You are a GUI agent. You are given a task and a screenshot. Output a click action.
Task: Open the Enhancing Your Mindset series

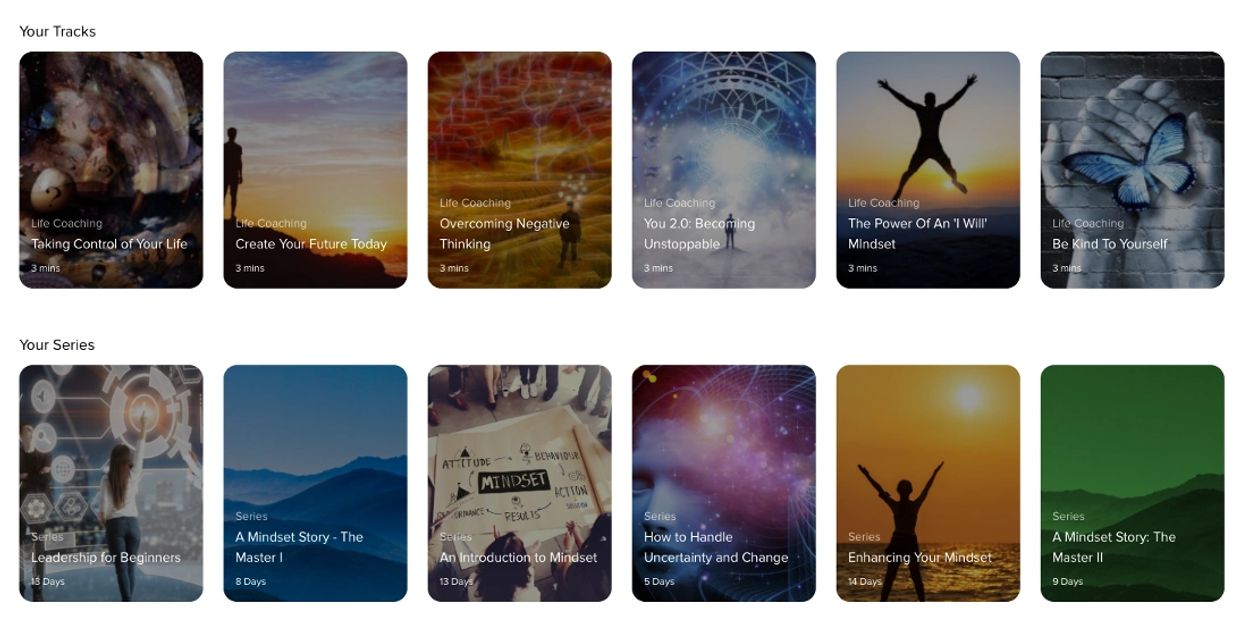coord(928,483)
